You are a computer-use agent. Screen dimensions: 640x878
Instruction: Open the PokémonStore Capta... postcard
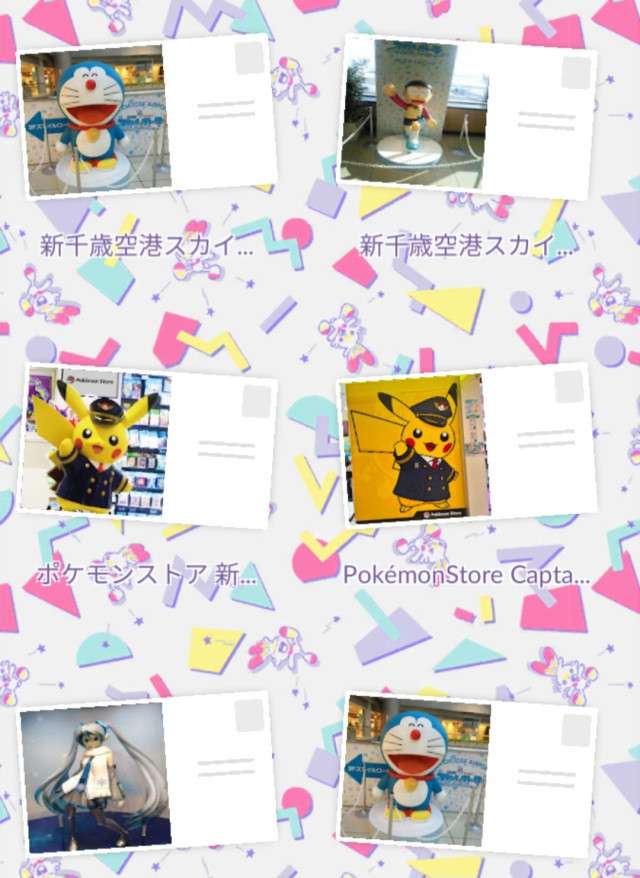point(467,447)
